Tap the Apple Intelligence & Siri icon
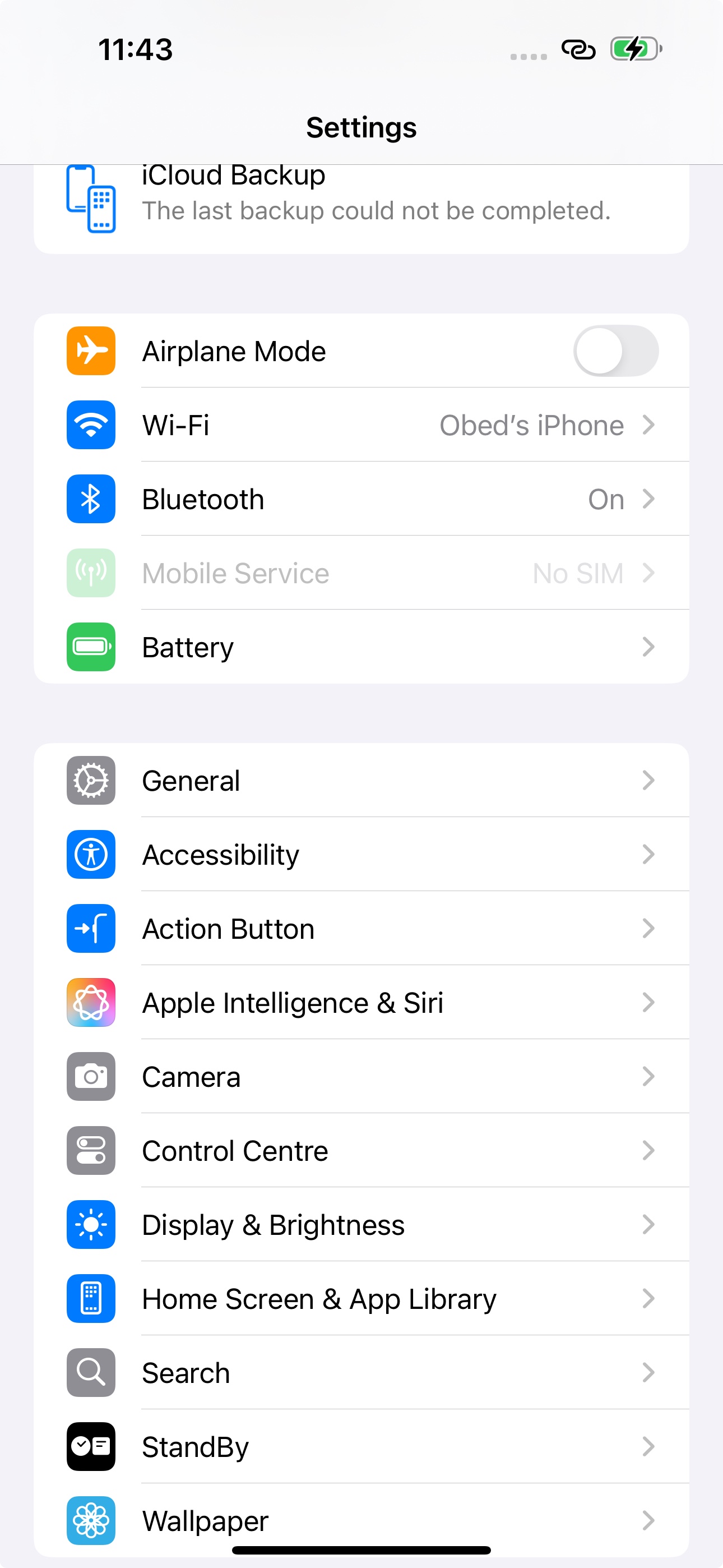The height and width of the screenshot is (1568, 723). (x=90, y=1003)
